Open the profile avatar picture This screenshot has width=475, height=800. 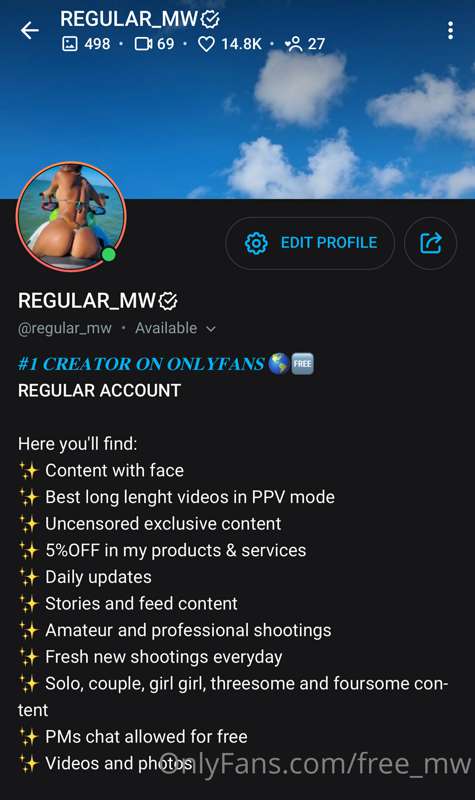tap(71, 216)
